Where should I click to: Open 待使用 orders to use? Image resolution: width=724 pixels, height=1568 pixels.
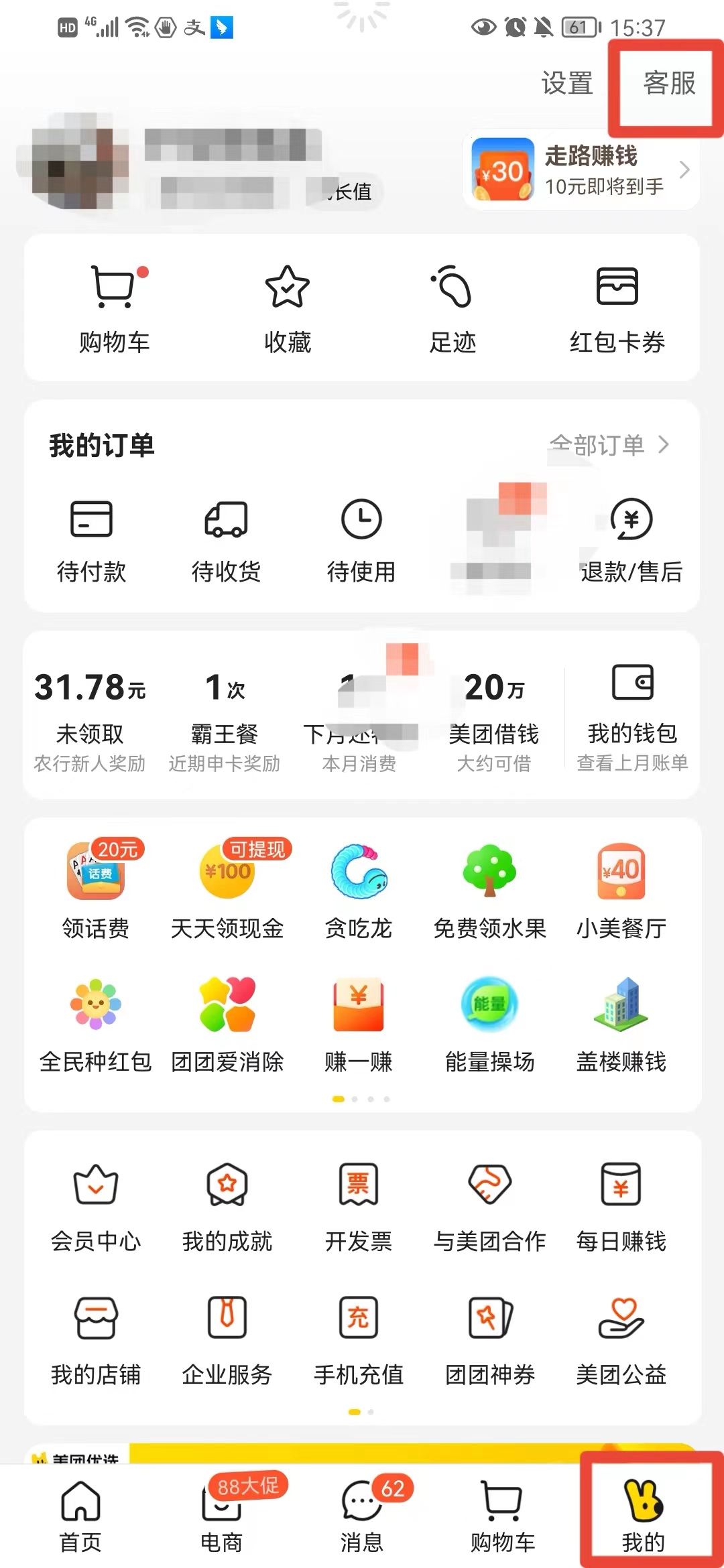[x=361, y=539]
